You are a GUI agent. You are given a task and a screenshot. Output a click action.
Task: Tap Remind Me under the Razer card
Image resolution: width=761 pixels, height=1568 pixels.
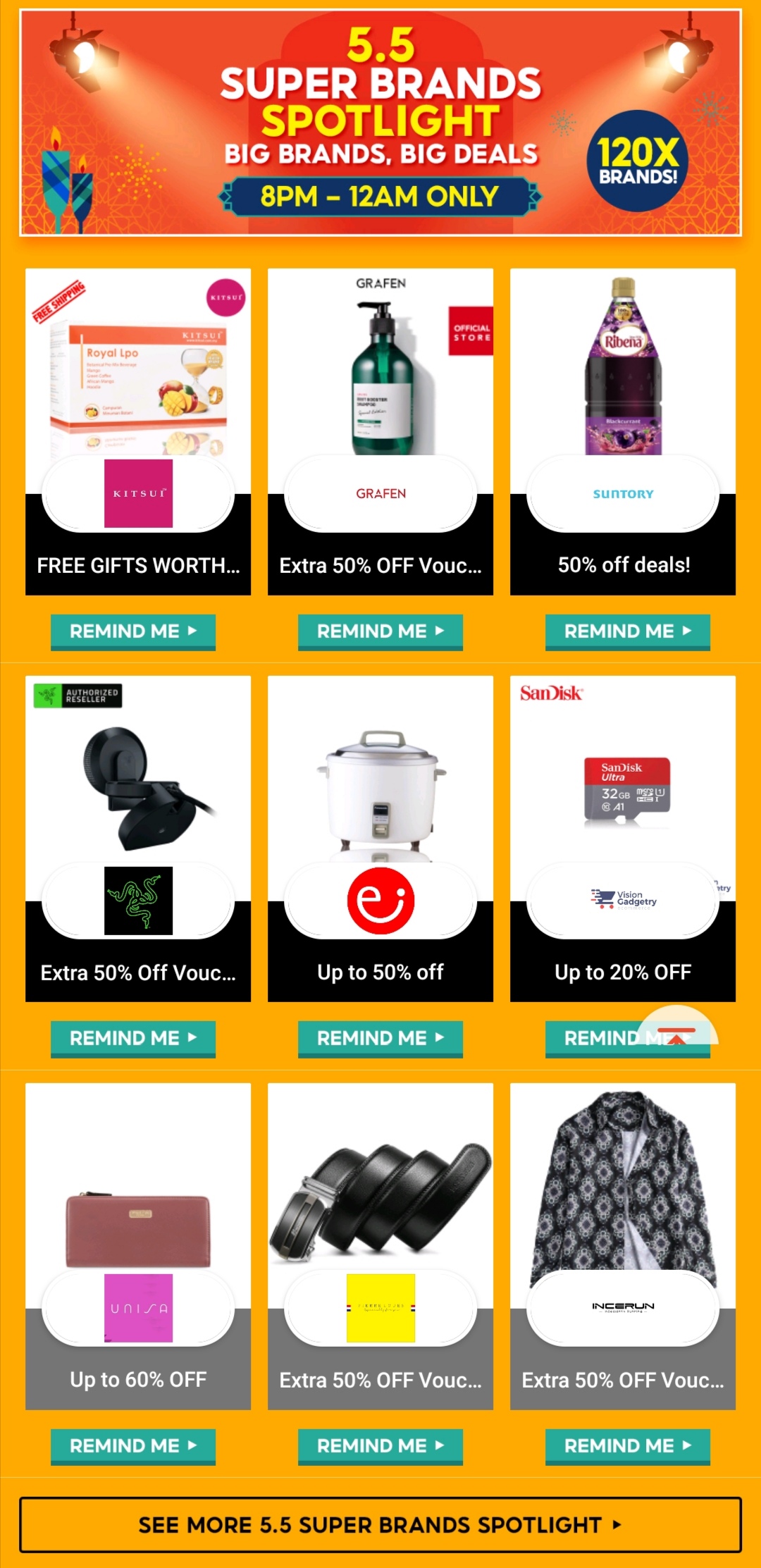[x=133, y=1038]
